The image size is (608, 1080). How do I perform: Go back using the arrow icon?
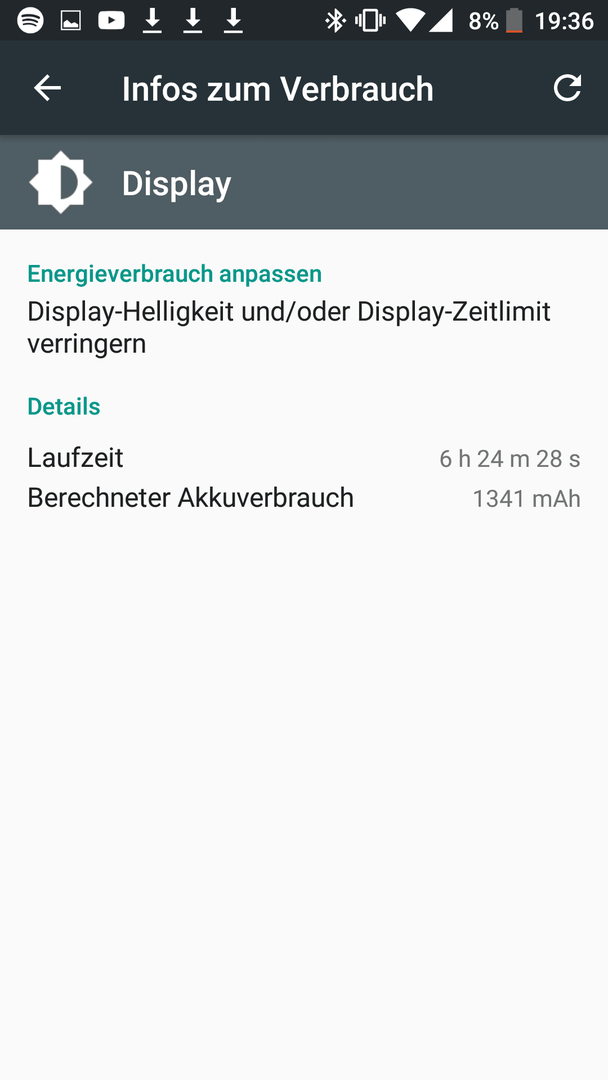coord(48,88)
